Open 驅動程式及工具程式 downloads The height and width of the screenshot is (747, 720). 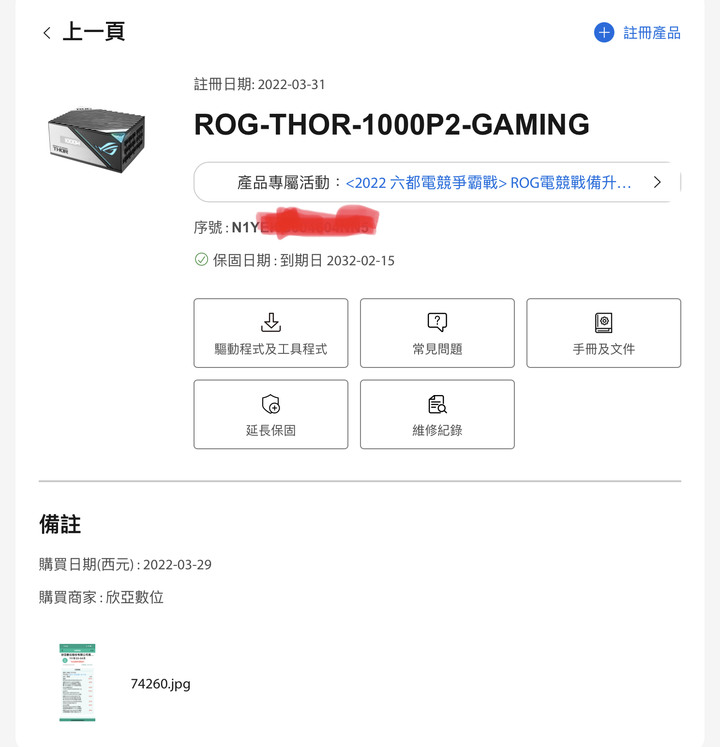(271, 333)
